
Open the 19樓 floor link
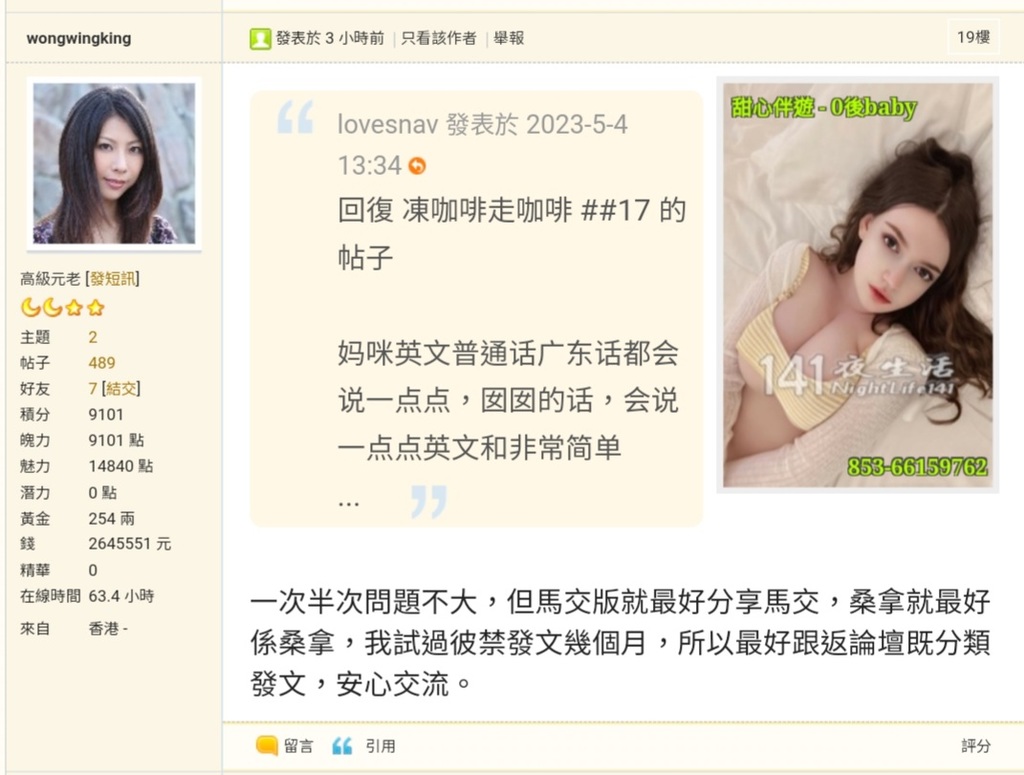pos(972,37)
